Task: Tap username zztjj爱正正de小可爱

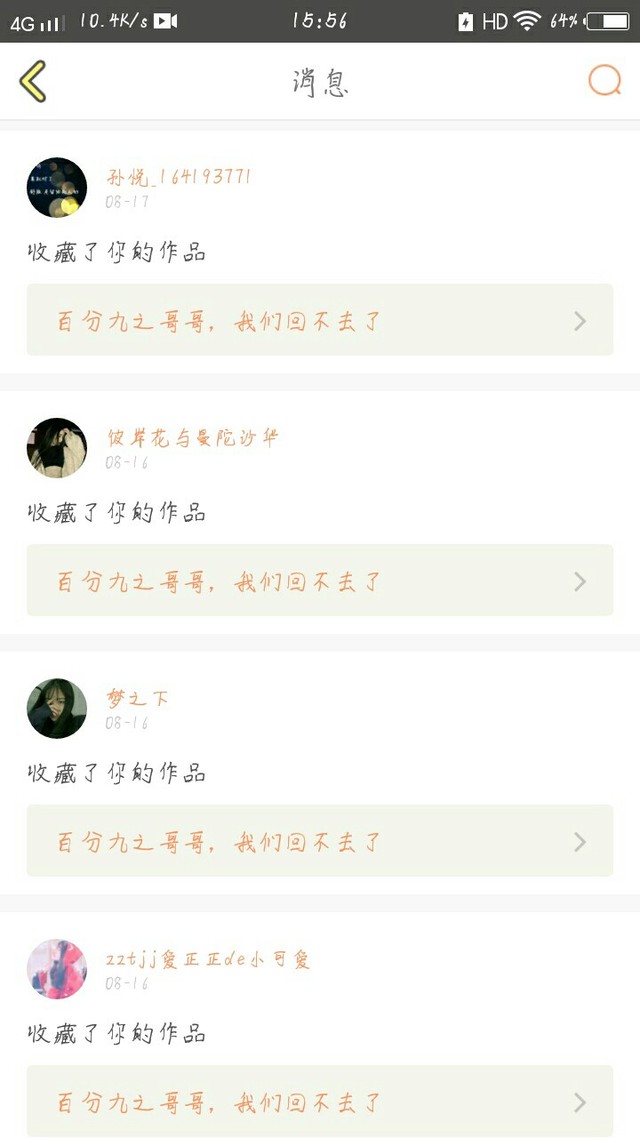Action: point(208,959)
